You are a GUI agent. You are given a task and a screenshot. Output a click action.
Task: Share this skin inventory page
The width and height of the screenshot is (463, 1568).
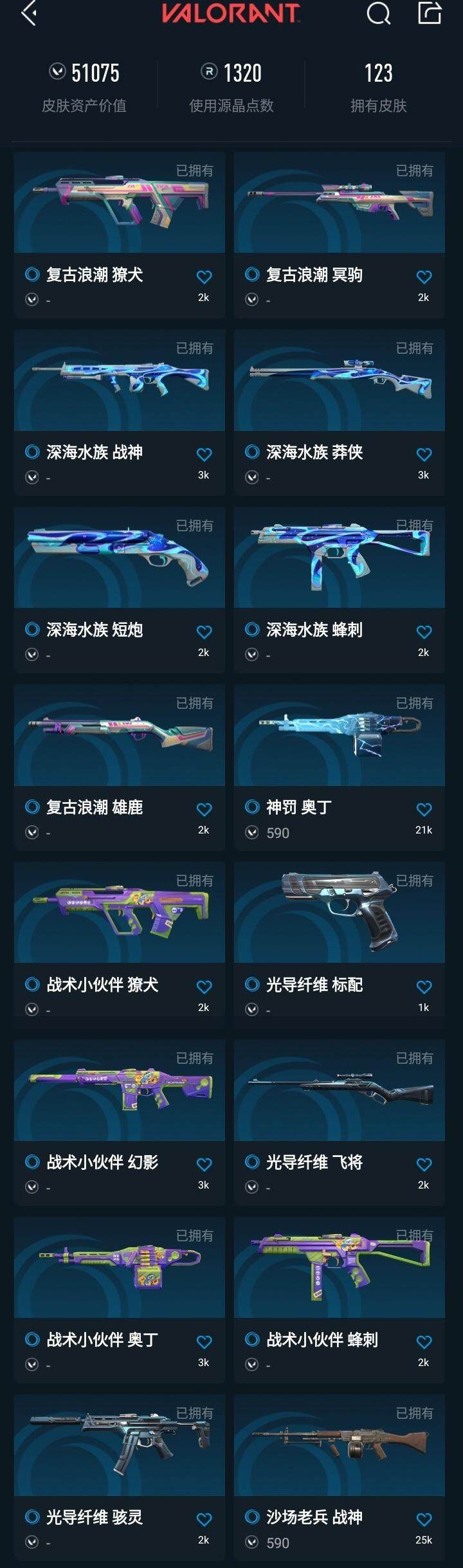coord(430,13)
